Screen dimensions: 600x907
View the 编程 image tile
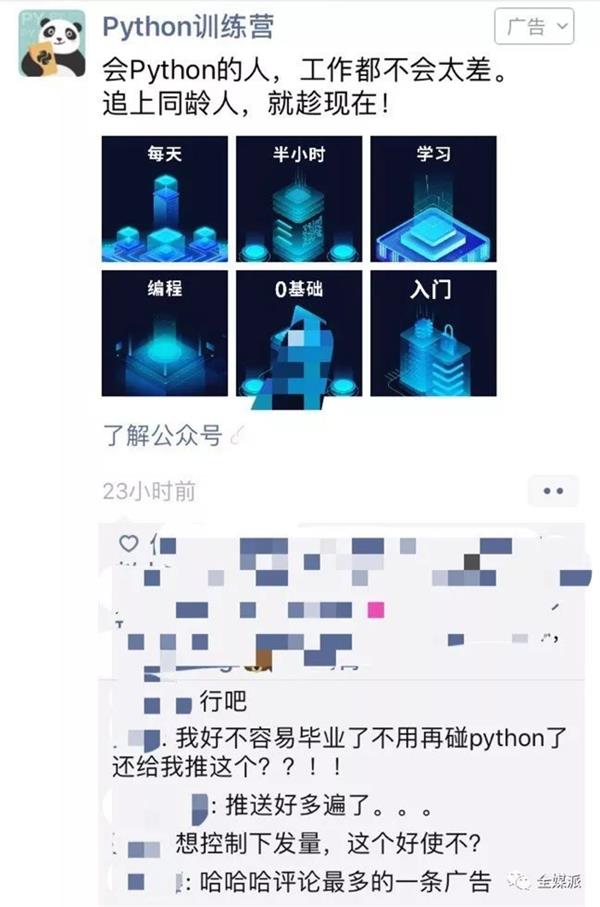tap(165, 333)
